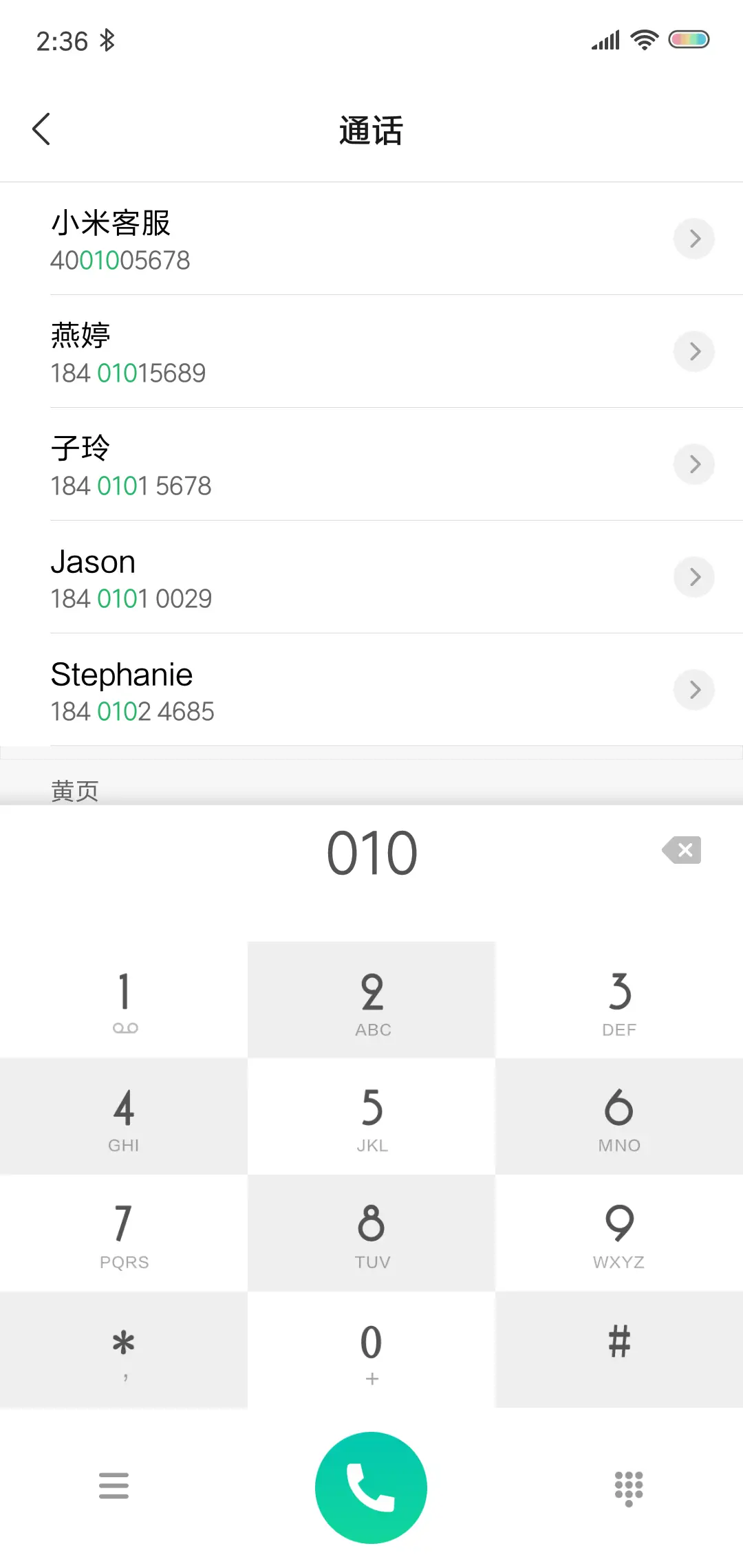Call 子玲 by tapping her entry
743x1568 pixels.
[275, 464]
